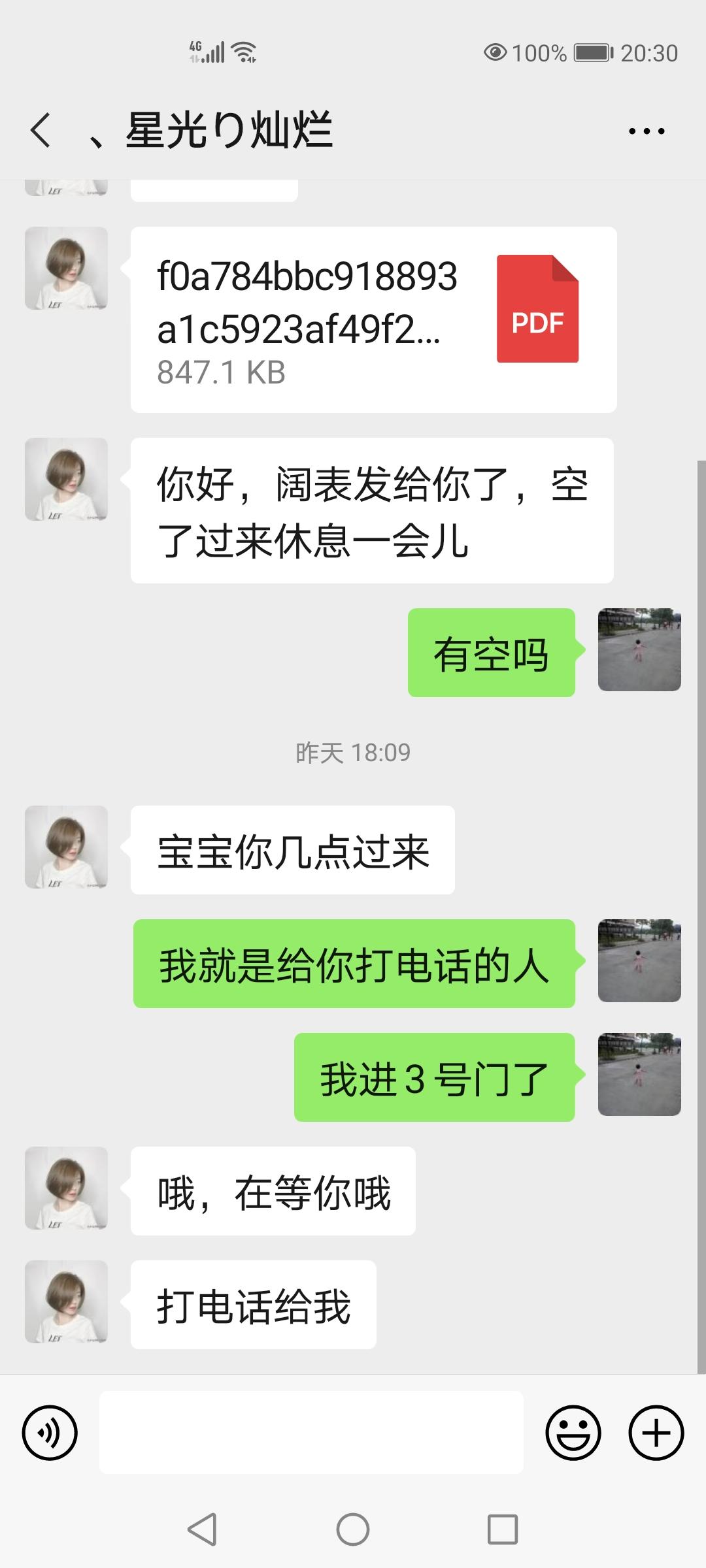Open the plus attachments menu
The width and height of the screenshot is (706, 1568).
coord(656,1432)
